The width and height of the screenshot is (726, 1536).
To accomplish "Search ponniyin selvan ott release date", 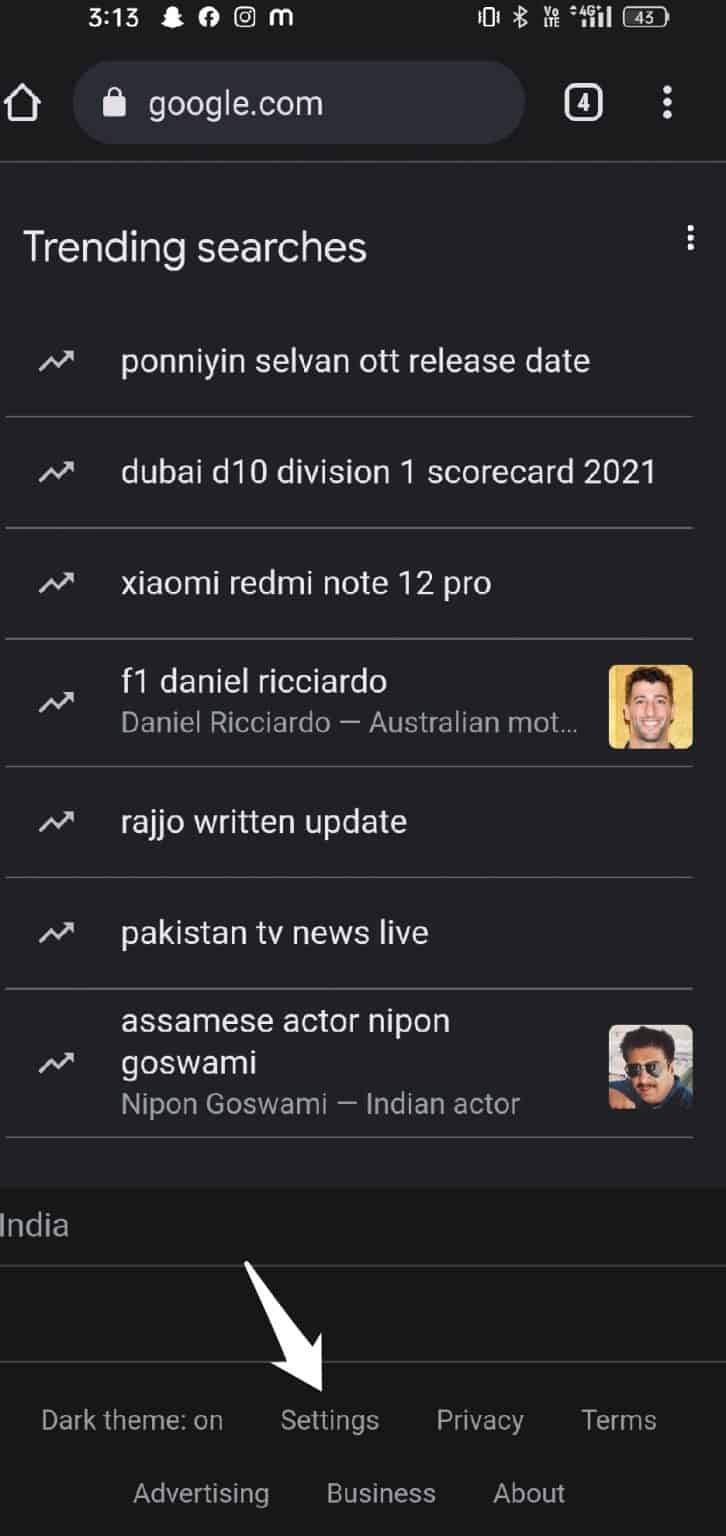I will point(355,361).
